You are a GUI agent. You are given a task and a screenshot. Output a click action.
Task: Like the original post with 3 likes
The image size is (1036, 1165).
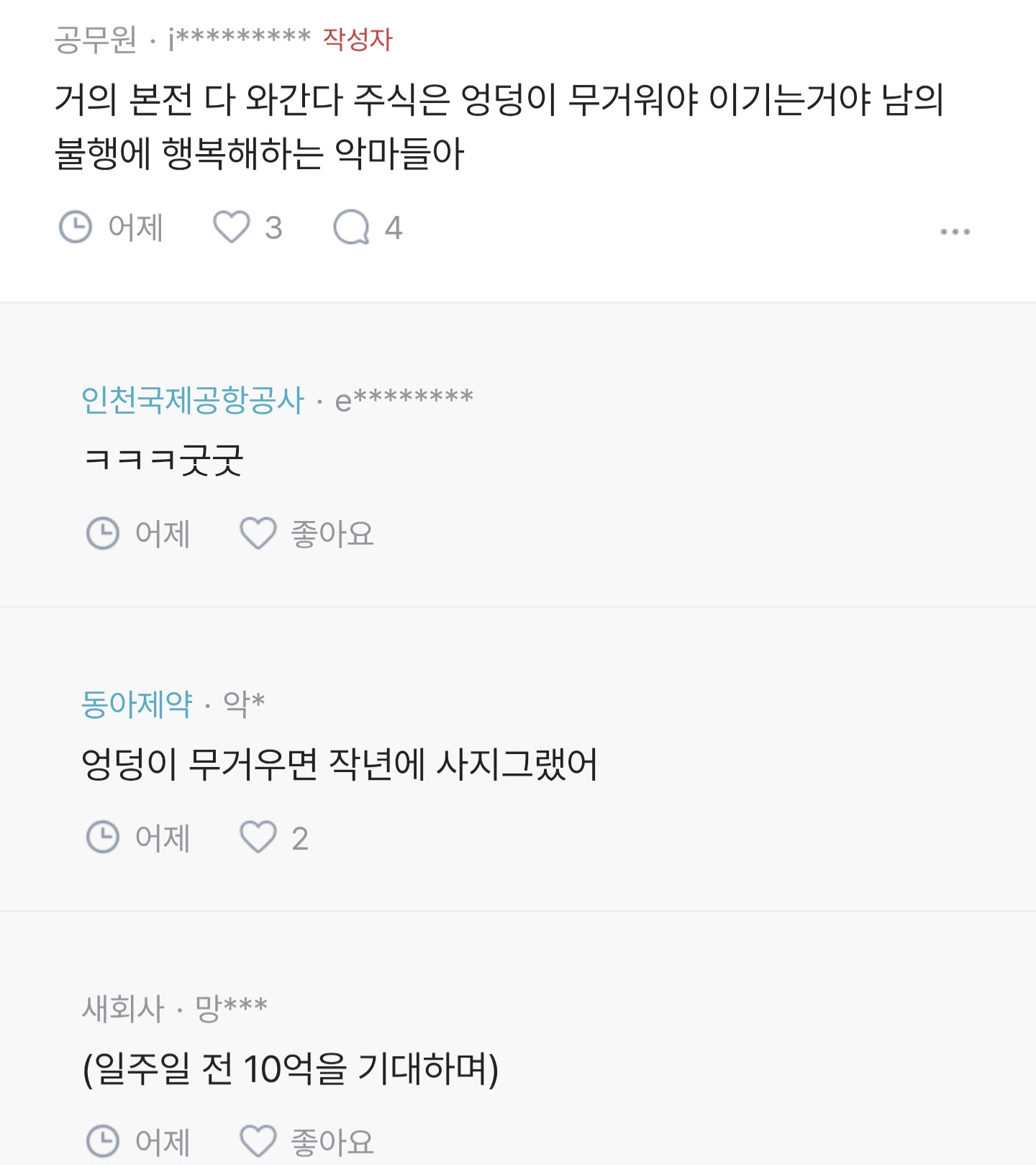[232, 227]
